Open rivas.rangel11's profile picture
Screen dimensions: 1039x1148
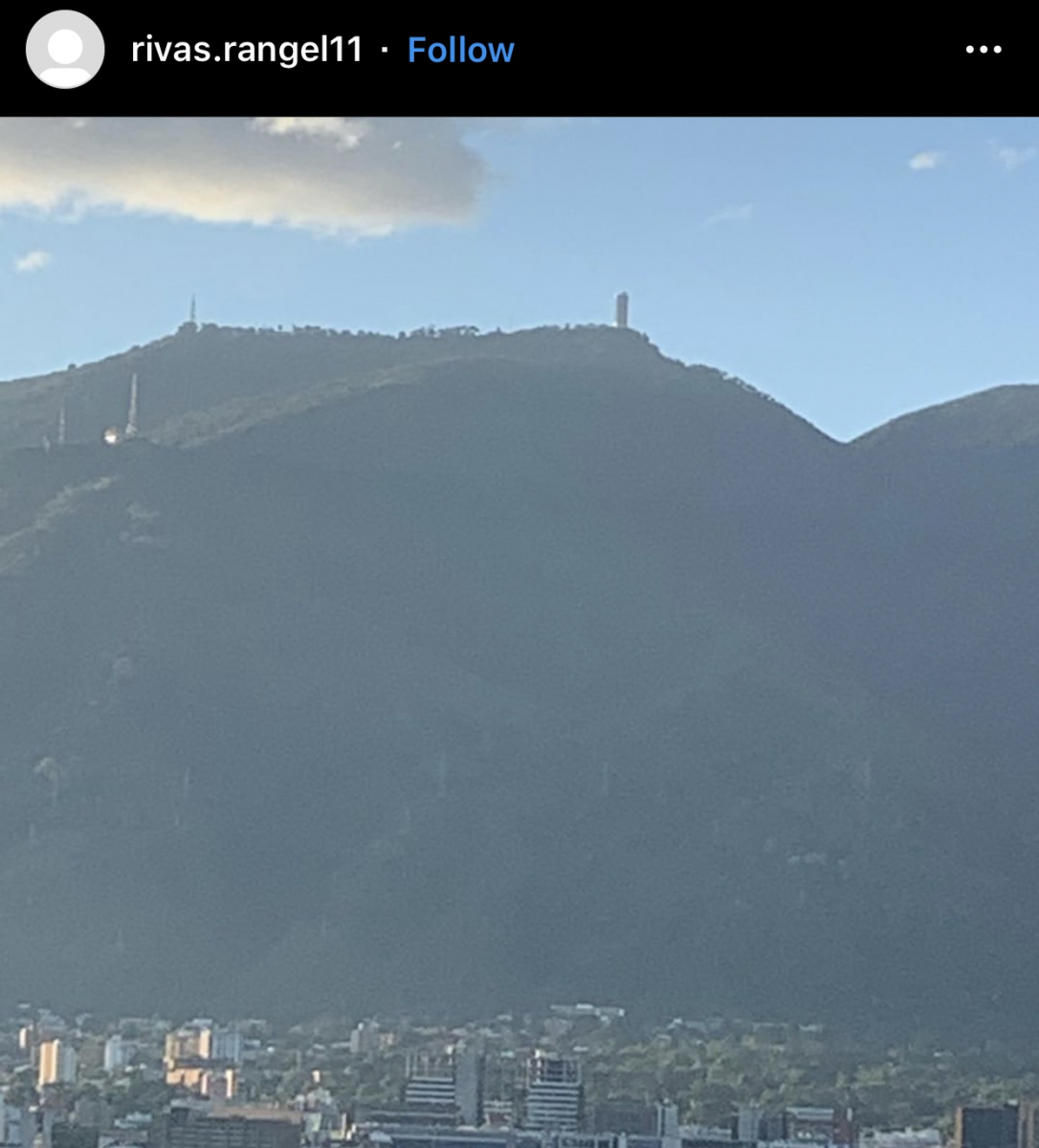tap(65, 50)
